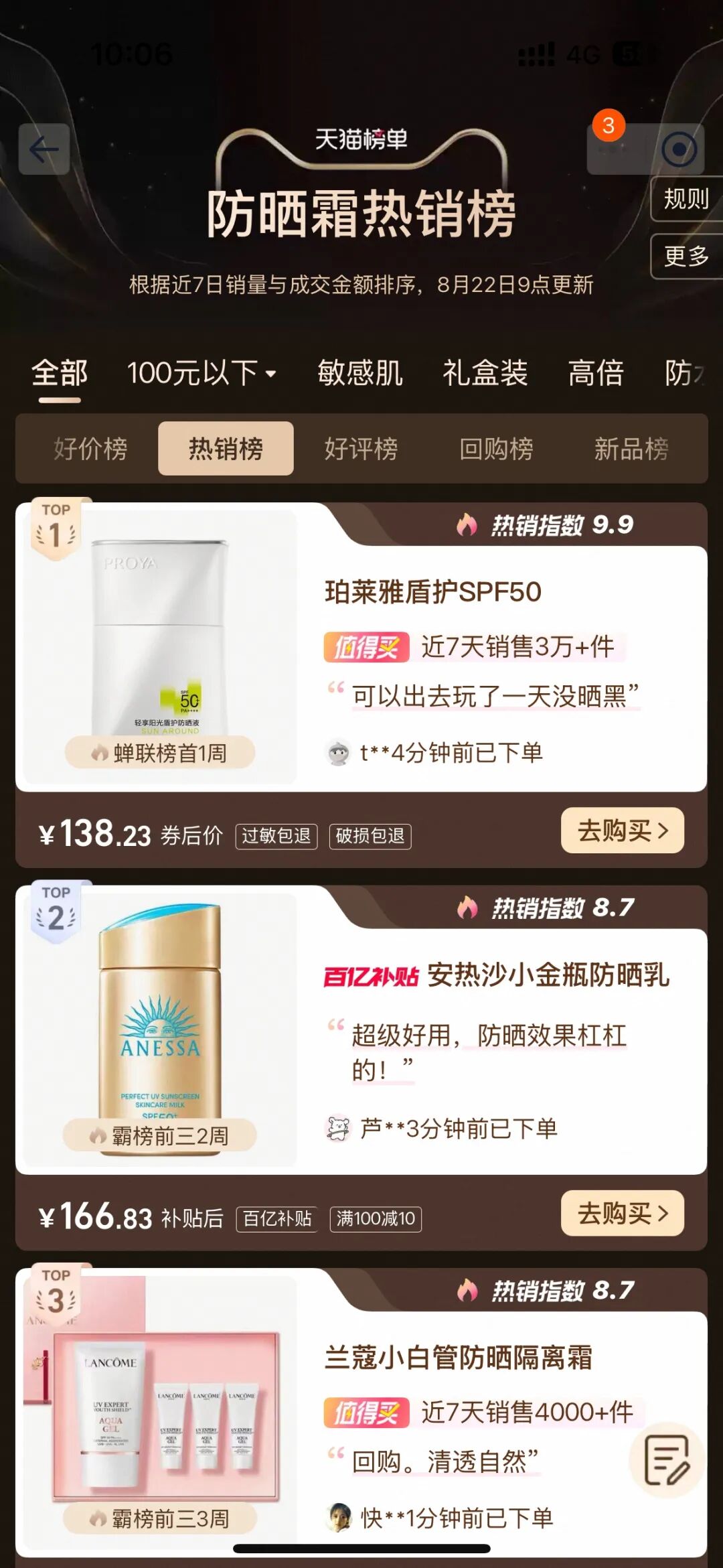Viewport: 723px width, 1568px height.
Task: Tap the mini-program close target icon
Action: (679, 149)
